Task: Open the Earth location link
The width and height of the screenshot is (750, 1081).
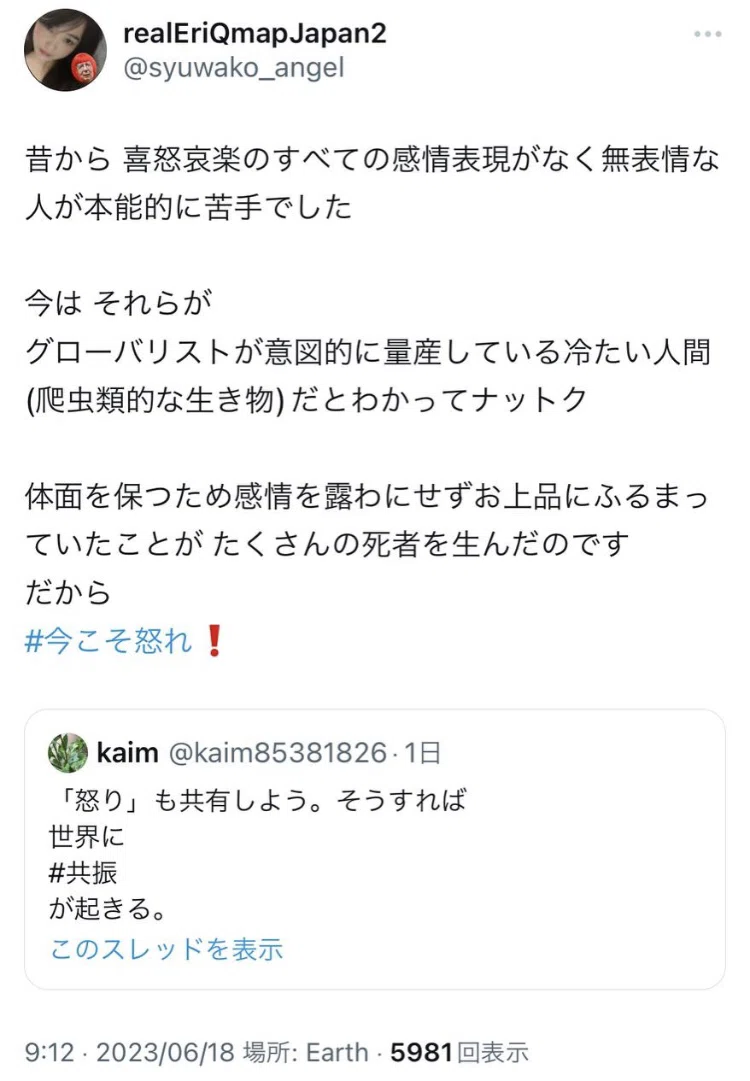Action: coord(337,1053)
